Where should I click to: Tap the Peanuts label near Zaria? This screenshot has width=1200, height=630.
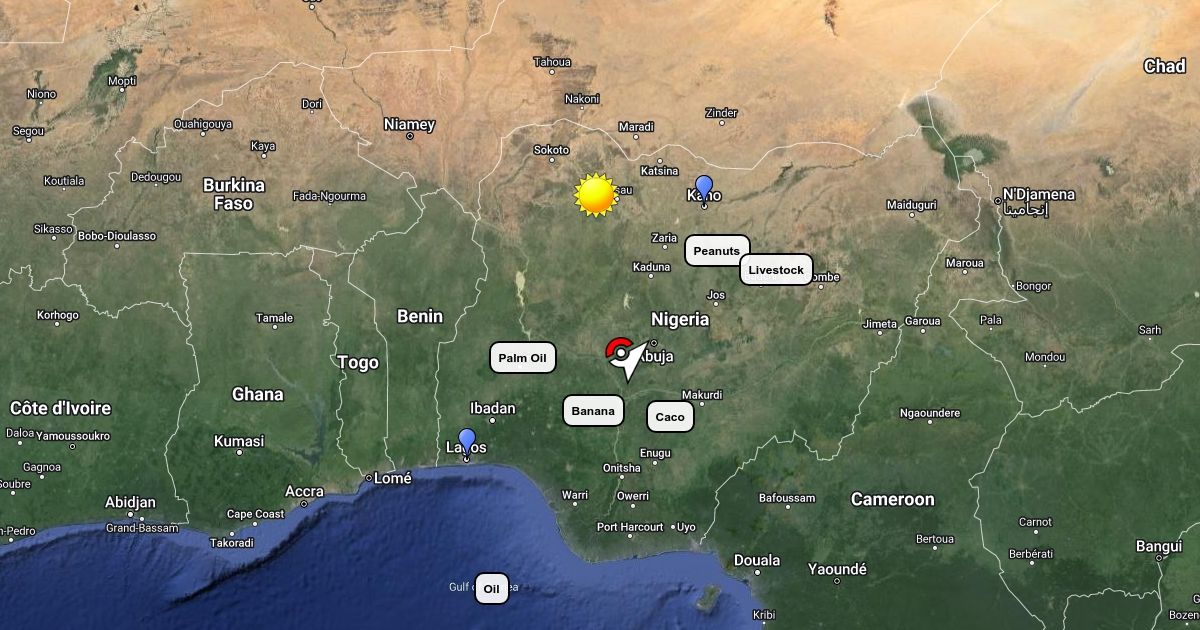(x=717, y=251)
